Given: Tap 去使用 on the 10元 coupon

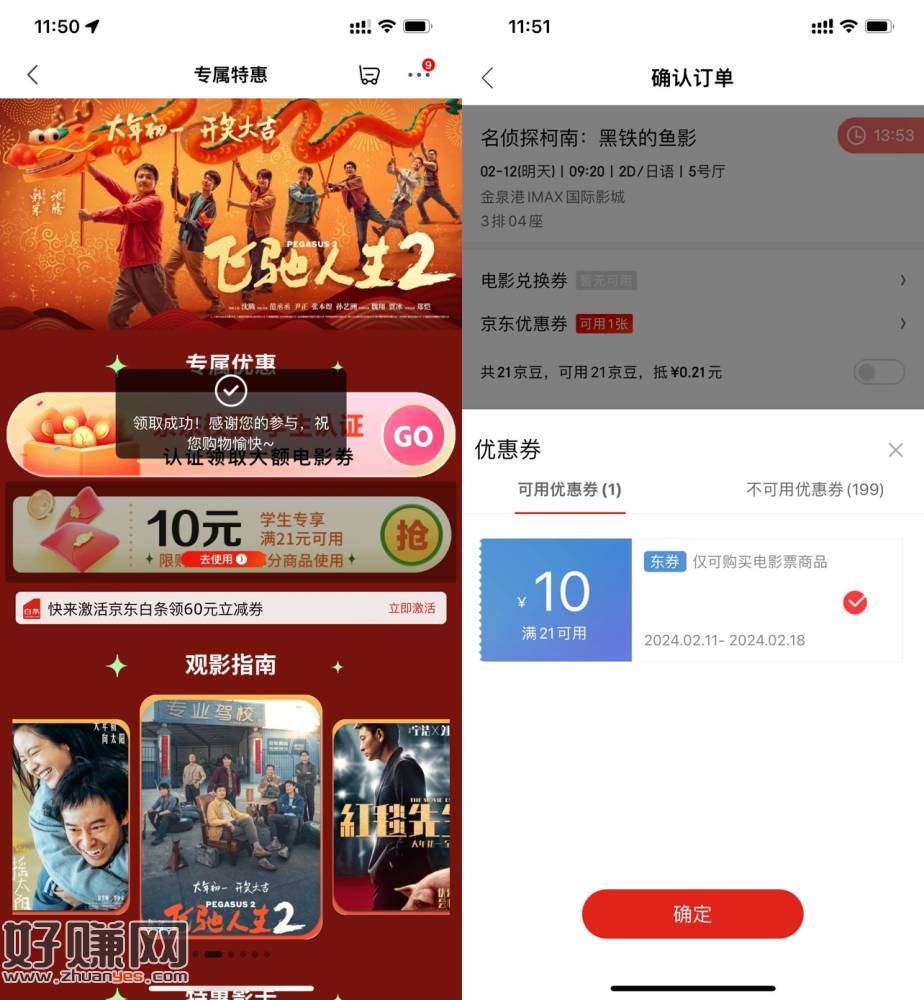Looking at the screenshot, I should (x=222, y=559).
